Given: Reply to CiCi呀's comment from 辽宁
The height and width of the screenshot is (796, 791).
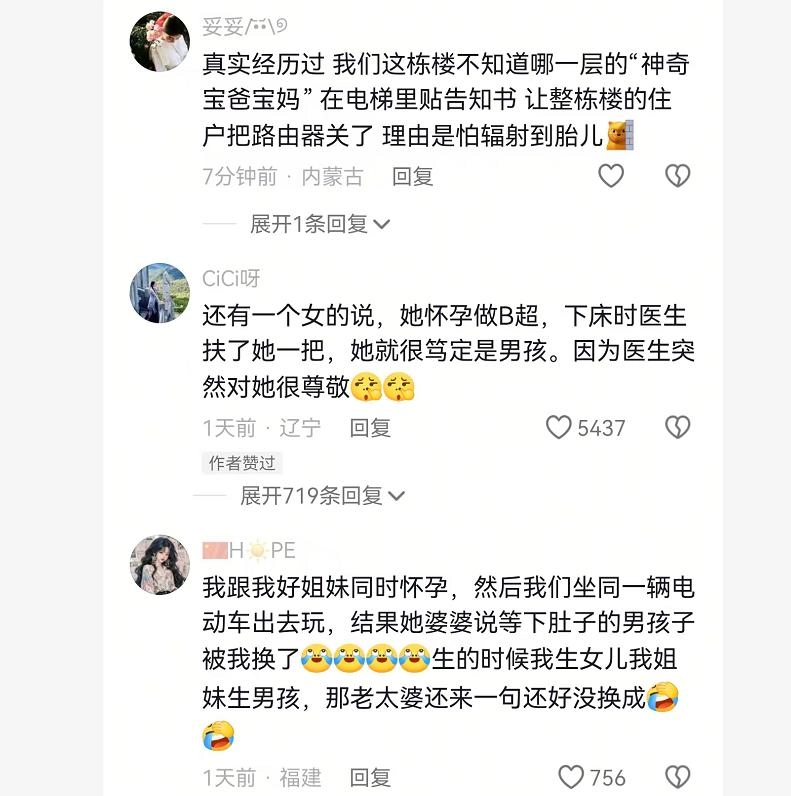Looking at the screenshot, I should pos(370,428).
